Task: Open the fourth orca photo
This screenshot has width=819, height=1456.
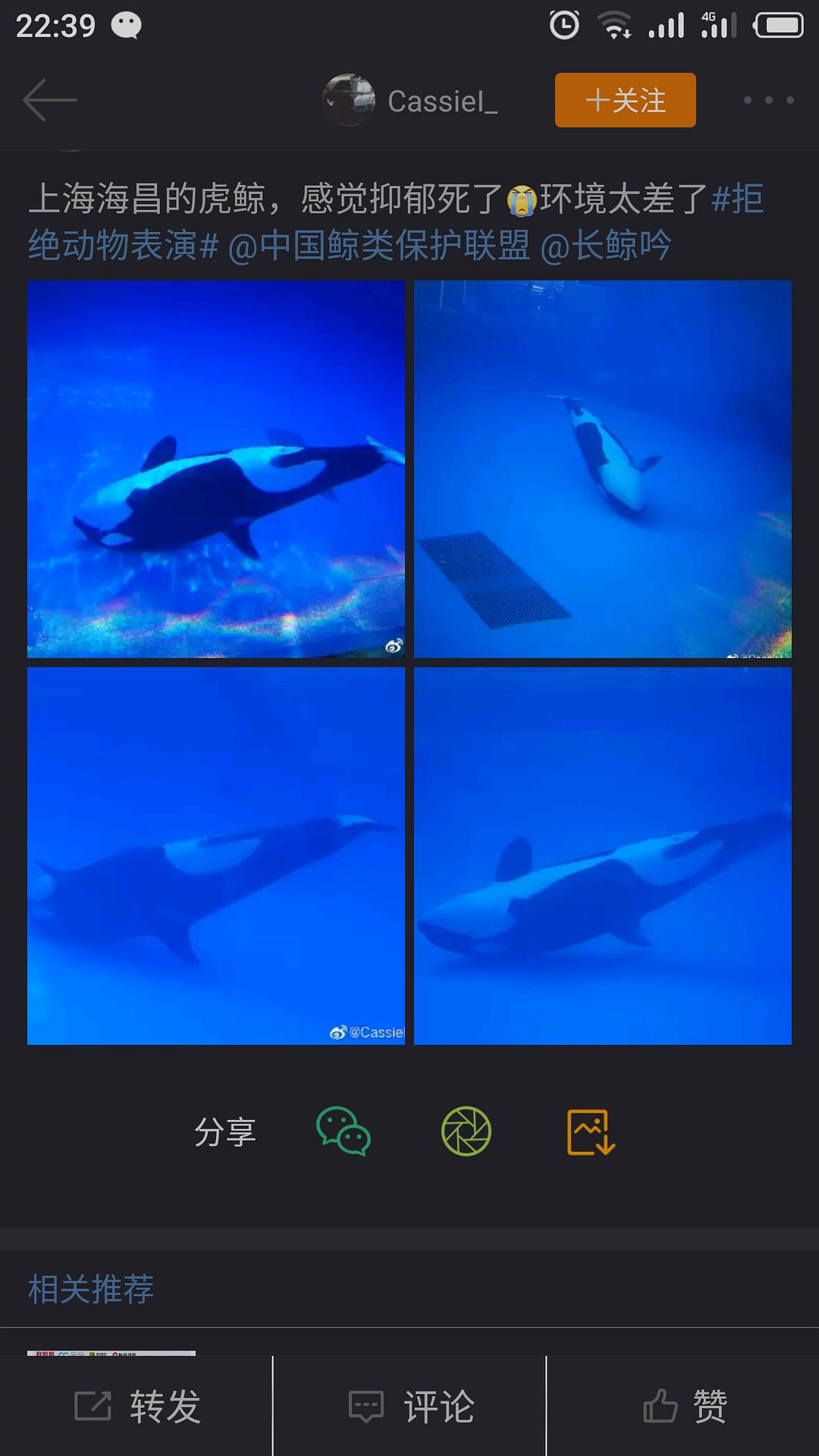Action: 603,855
